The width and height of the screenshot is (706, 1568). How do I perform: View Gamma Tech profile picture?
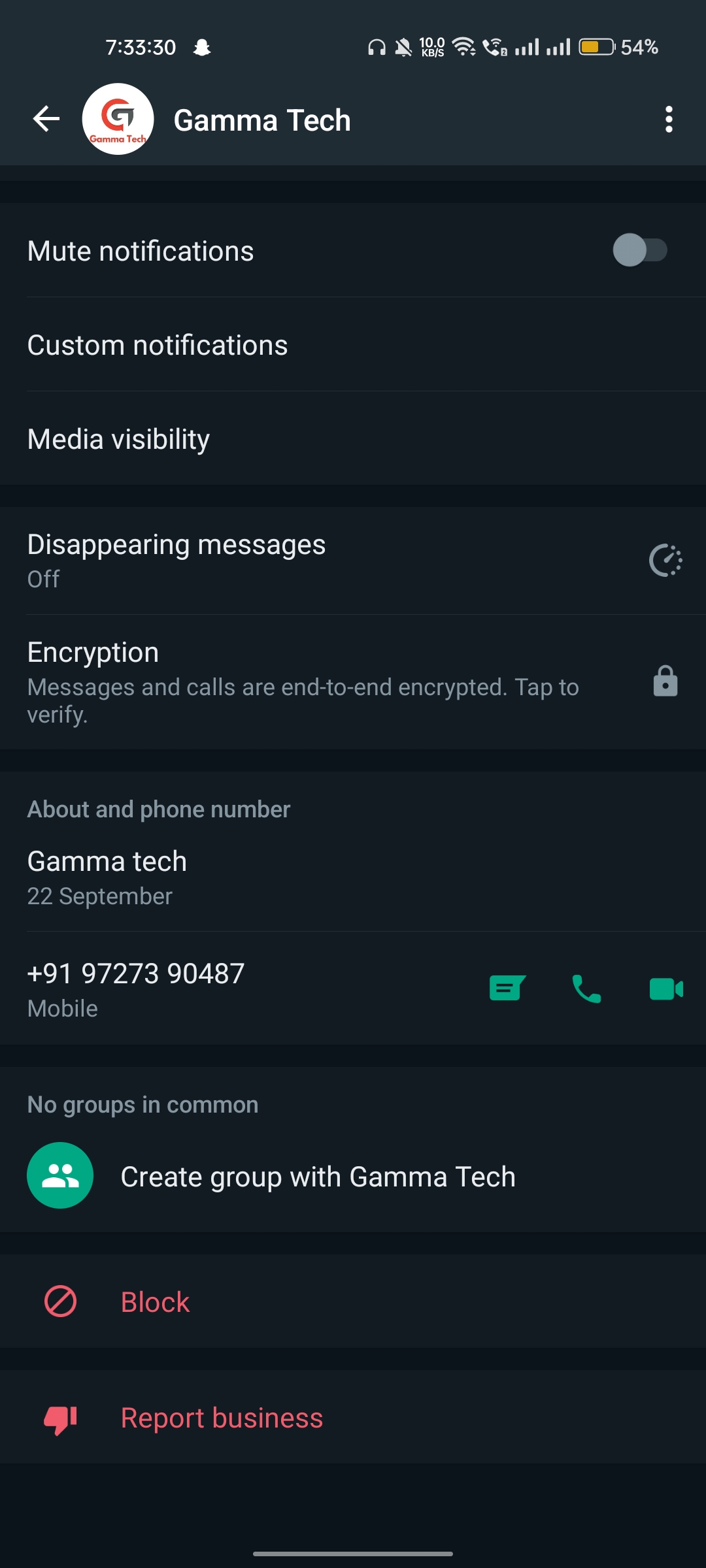118,119
